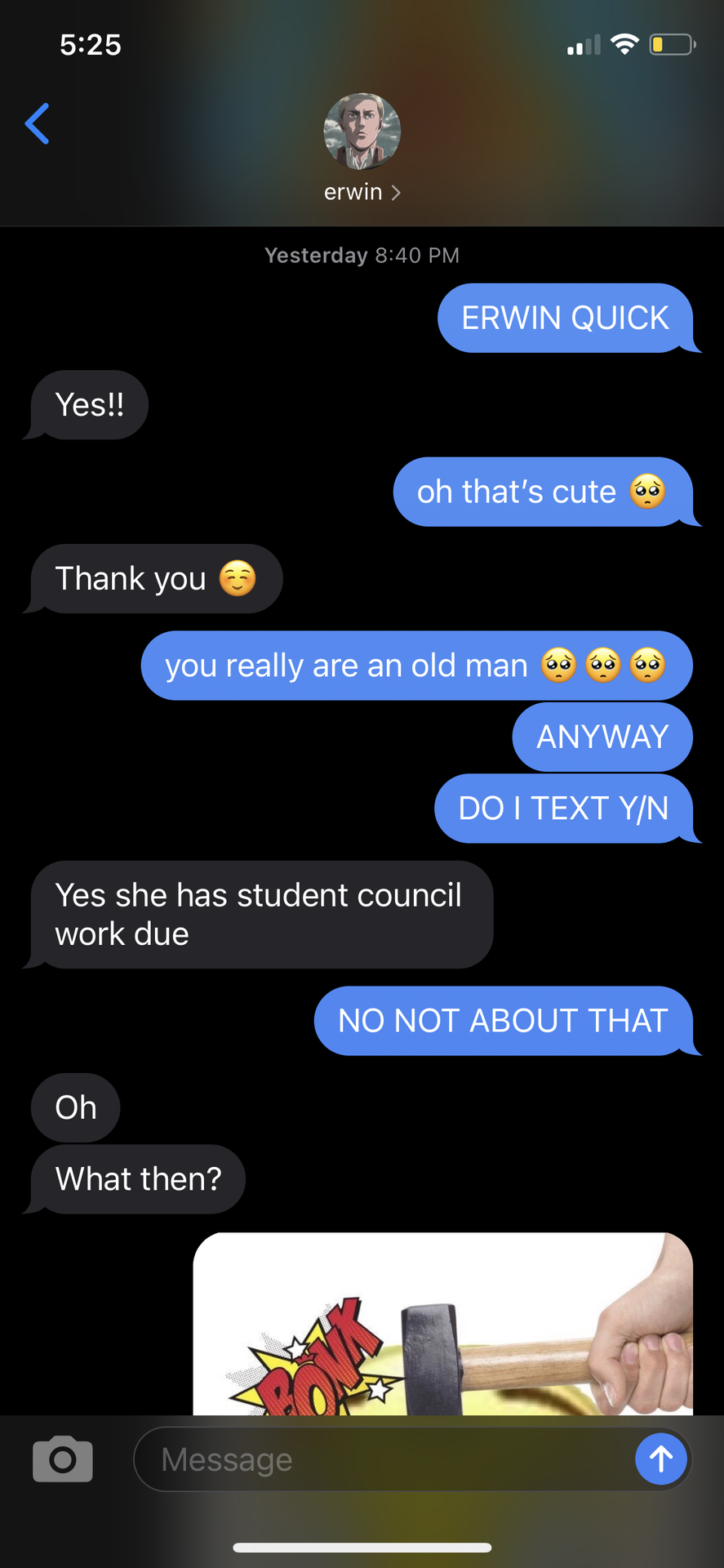724x1568 pixels.
Task: Focus the Message text field
Action: point(384,1459)
